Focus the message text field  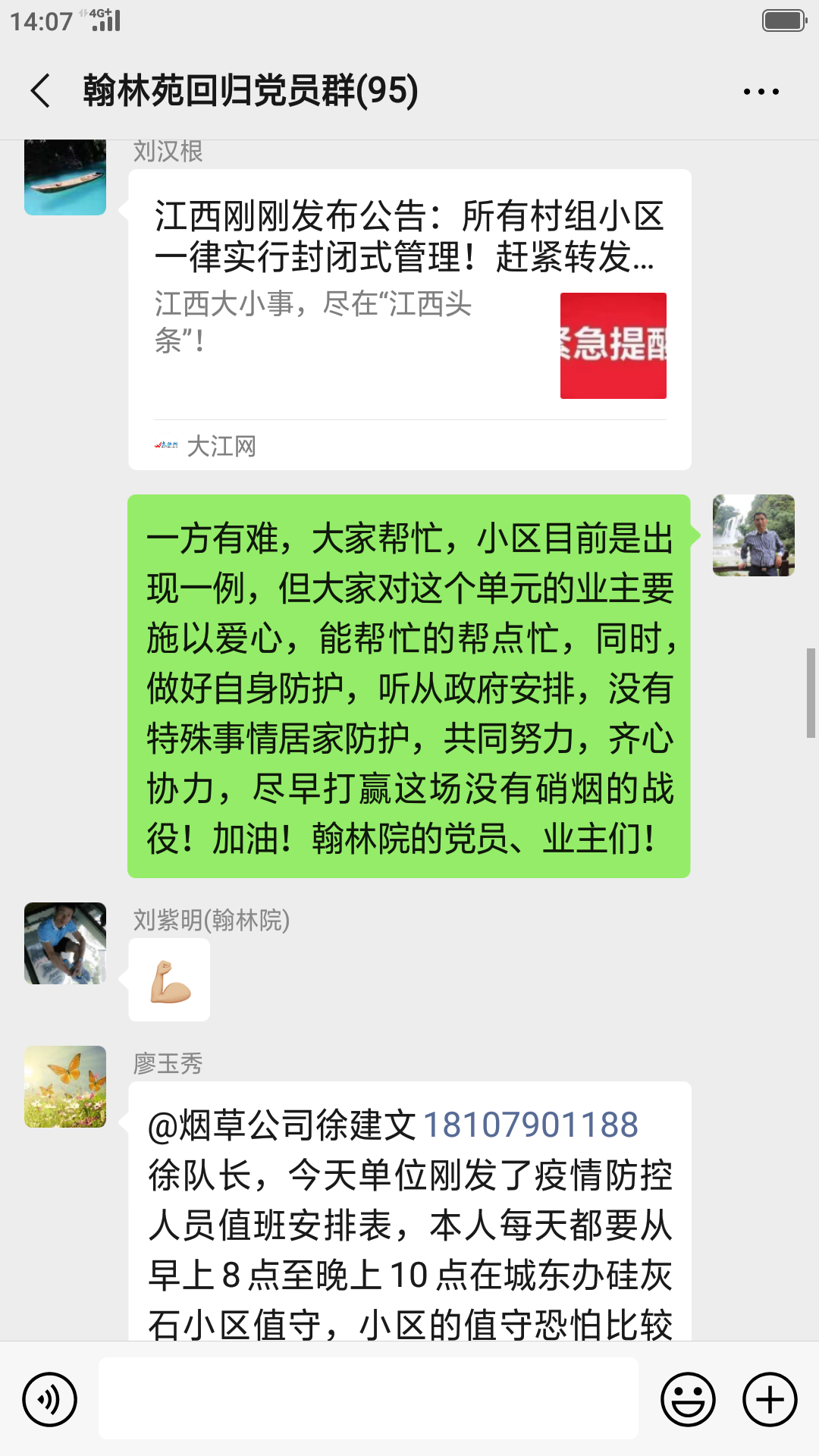(x=369, y=1399)
